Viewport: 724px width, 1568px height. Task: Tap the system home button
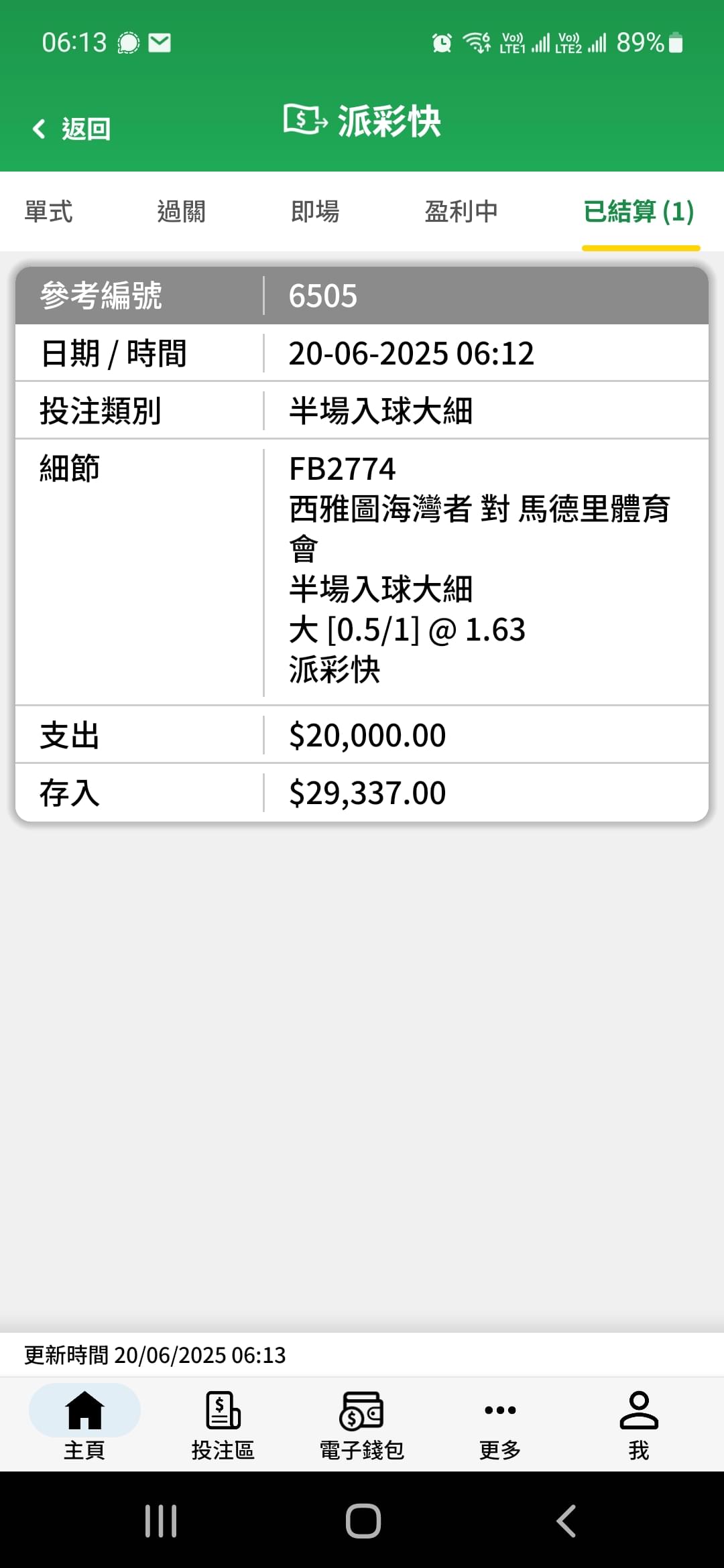point(363,1520)
